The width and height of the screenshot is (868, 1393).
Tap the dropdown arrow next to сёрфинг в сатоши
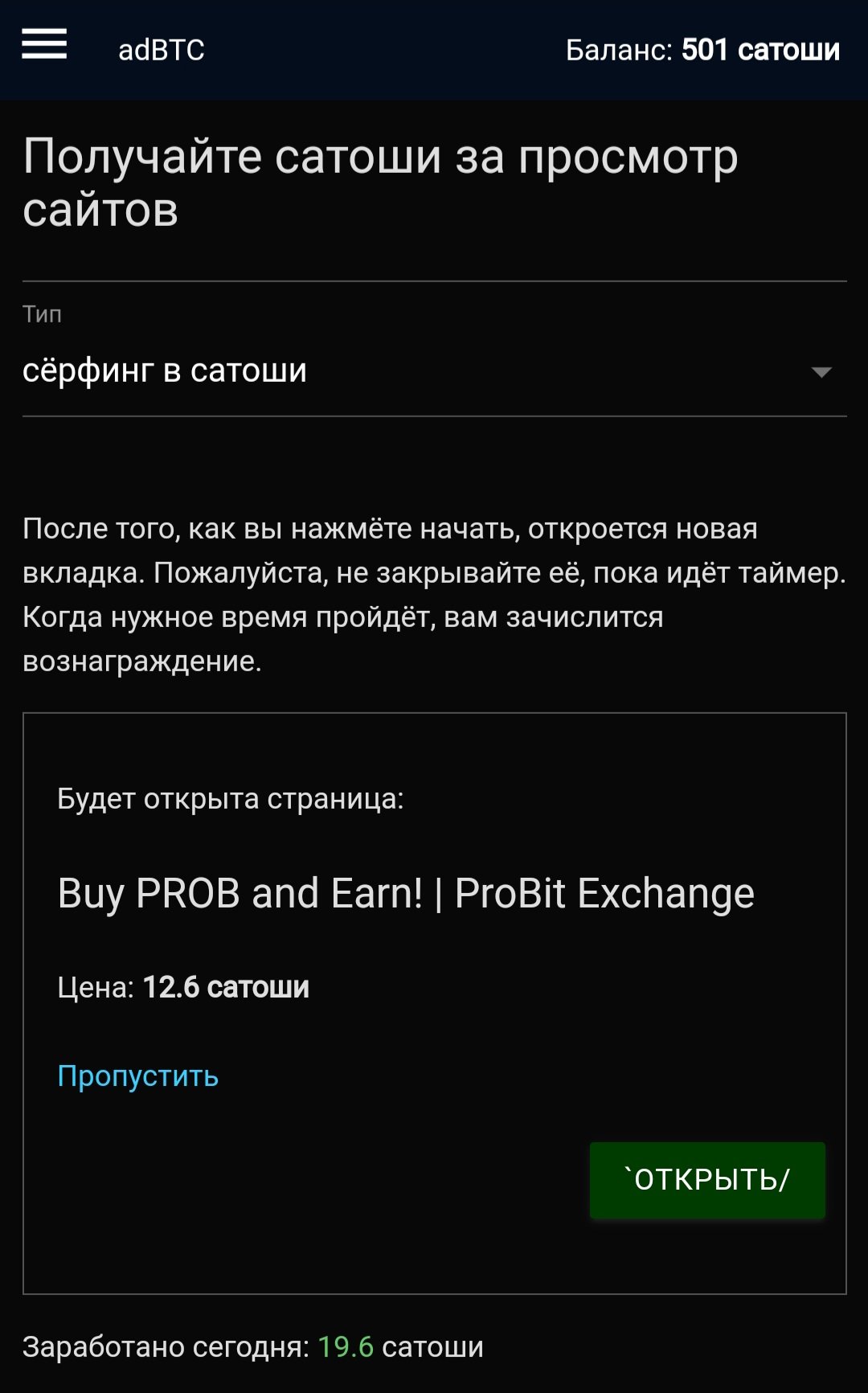(x=821, y=372)
